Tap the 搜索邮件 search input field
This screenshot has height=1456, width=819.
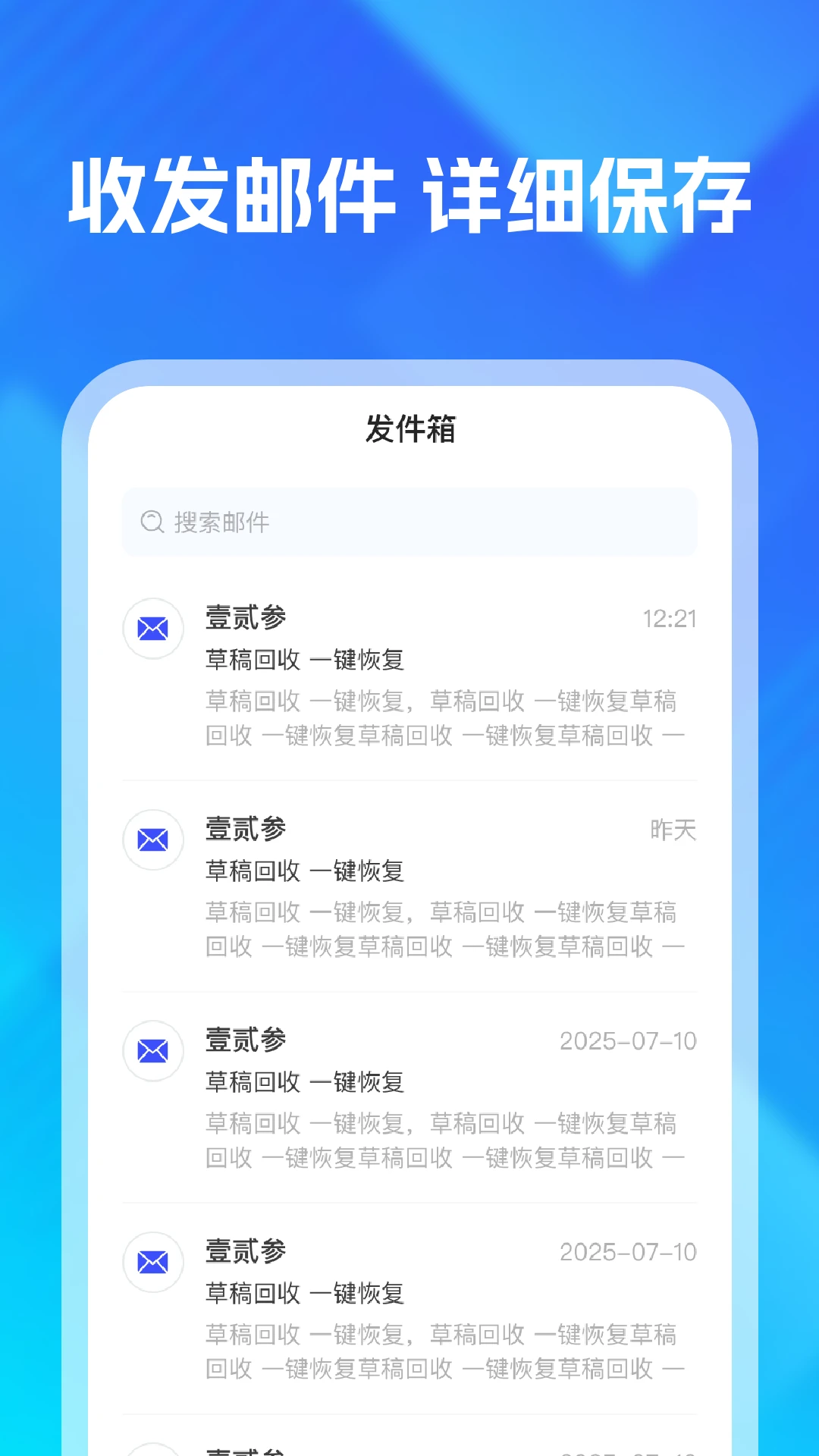coord(409,522)
